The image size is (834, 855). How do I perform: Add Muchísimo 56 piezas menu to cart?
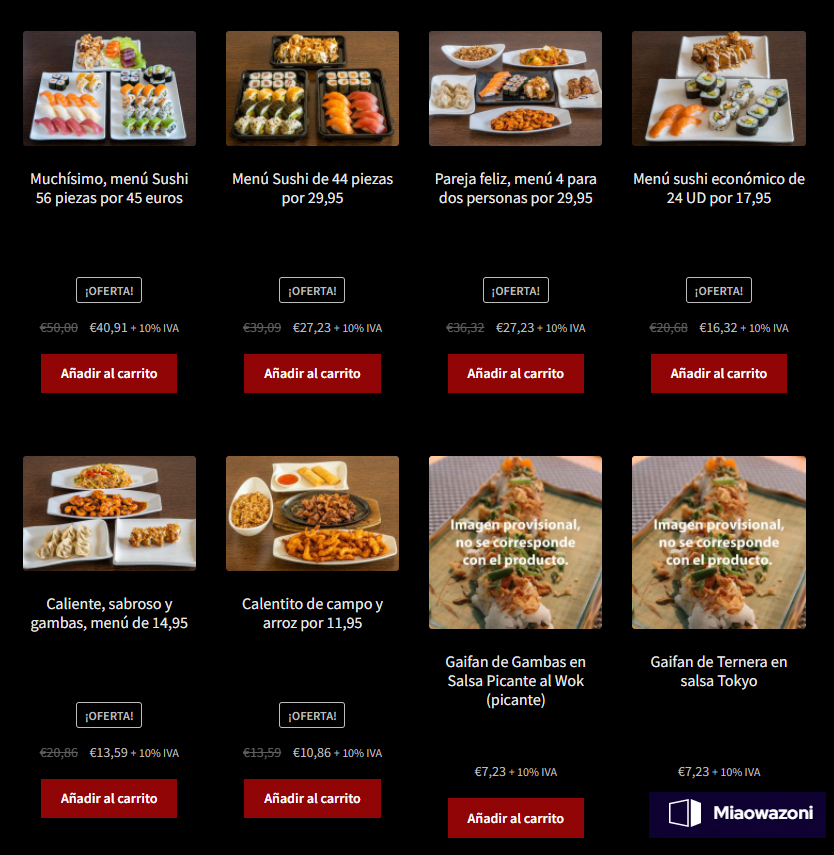coord(109,373)
